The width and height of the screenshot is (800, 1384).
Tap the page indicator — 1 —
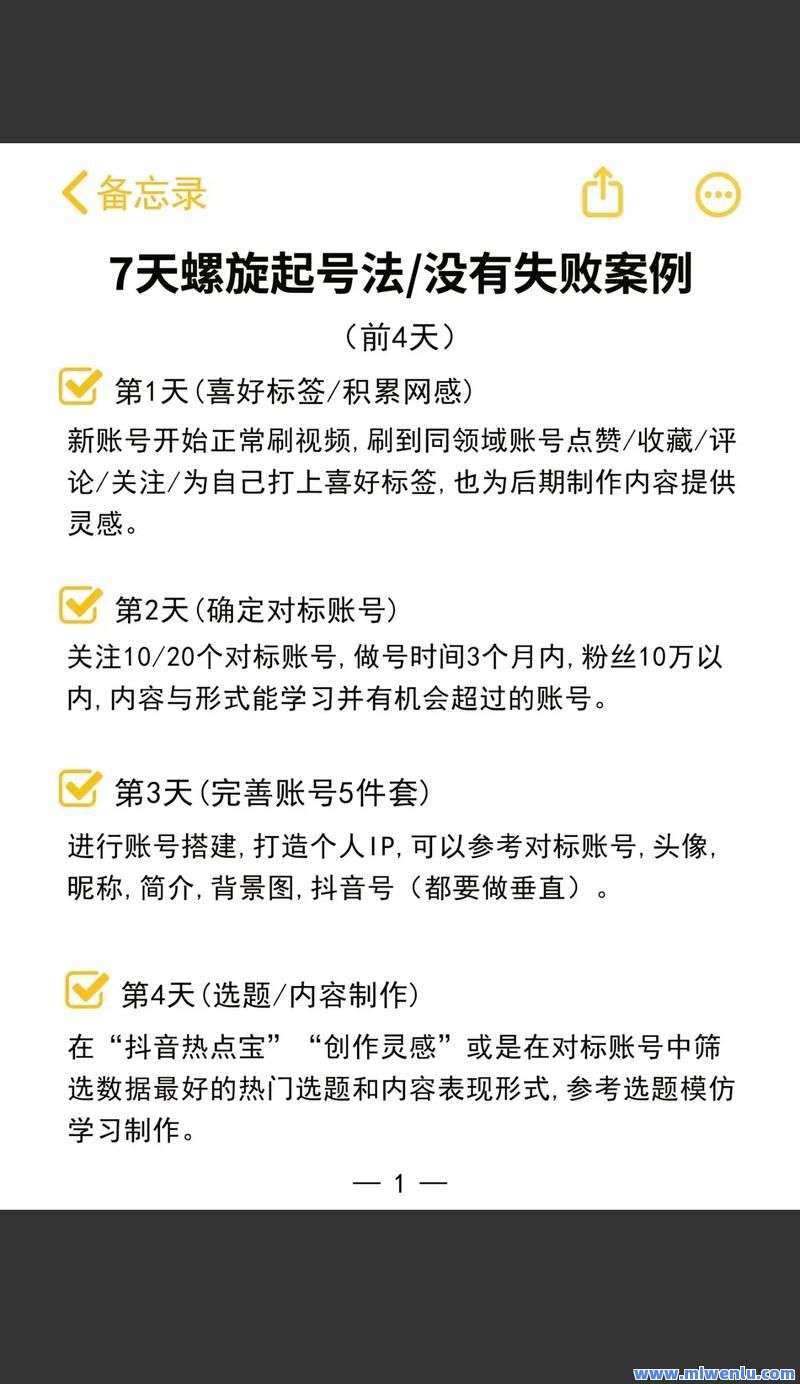(400, 1183)
